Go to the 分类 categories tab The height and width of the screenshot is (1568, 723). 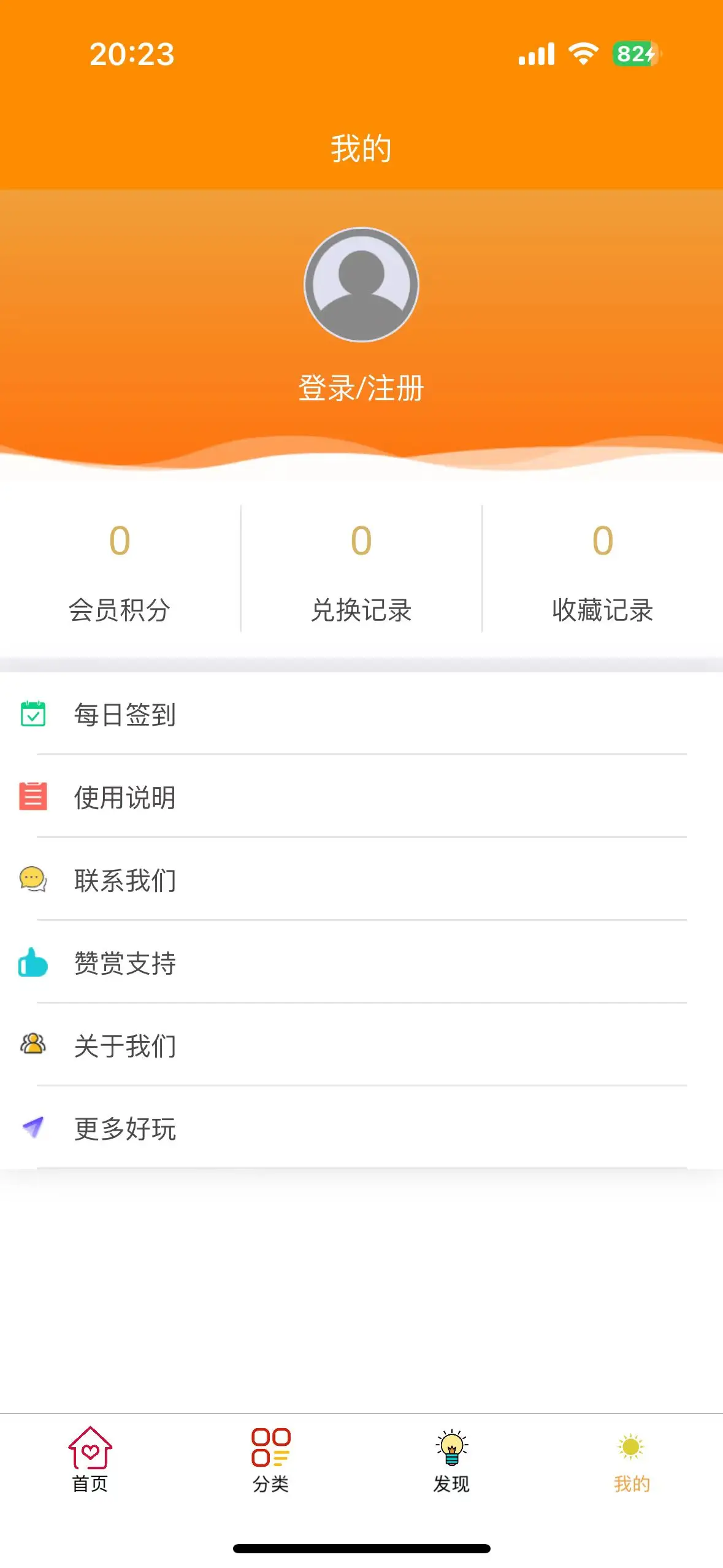[270, 1459]
